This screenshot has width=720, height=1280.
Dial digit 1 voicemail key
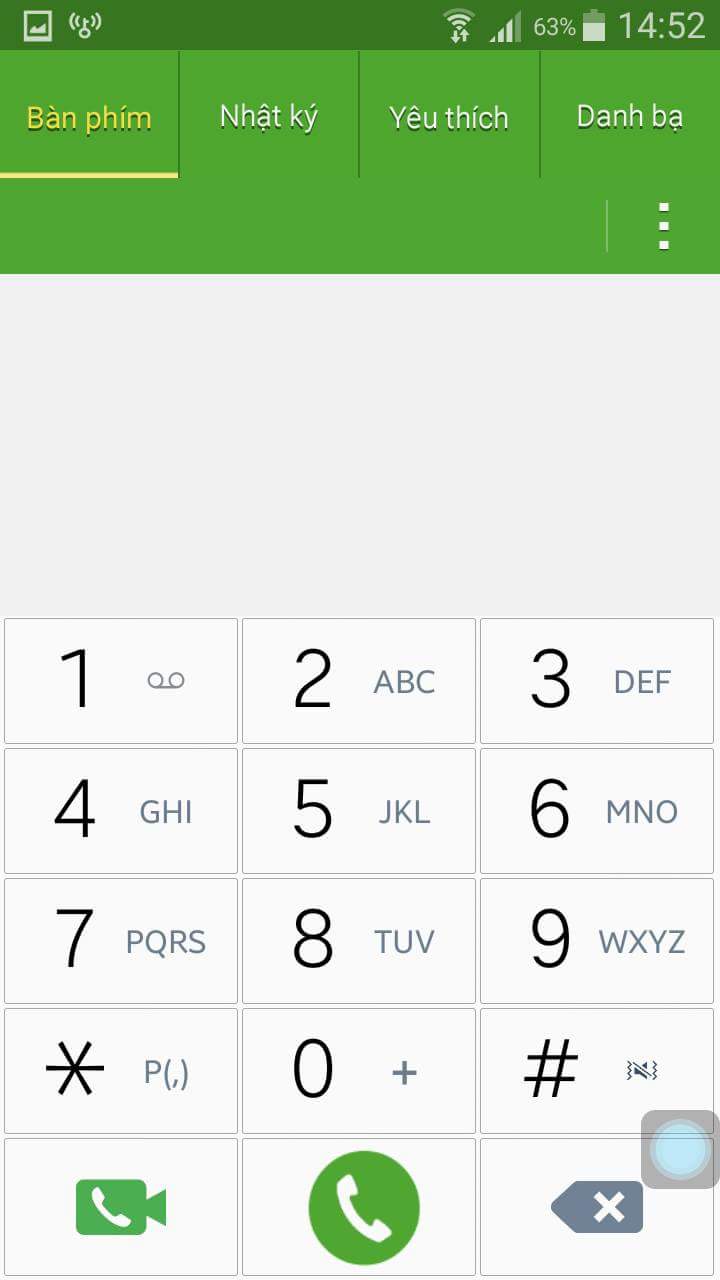pos(121,681)
